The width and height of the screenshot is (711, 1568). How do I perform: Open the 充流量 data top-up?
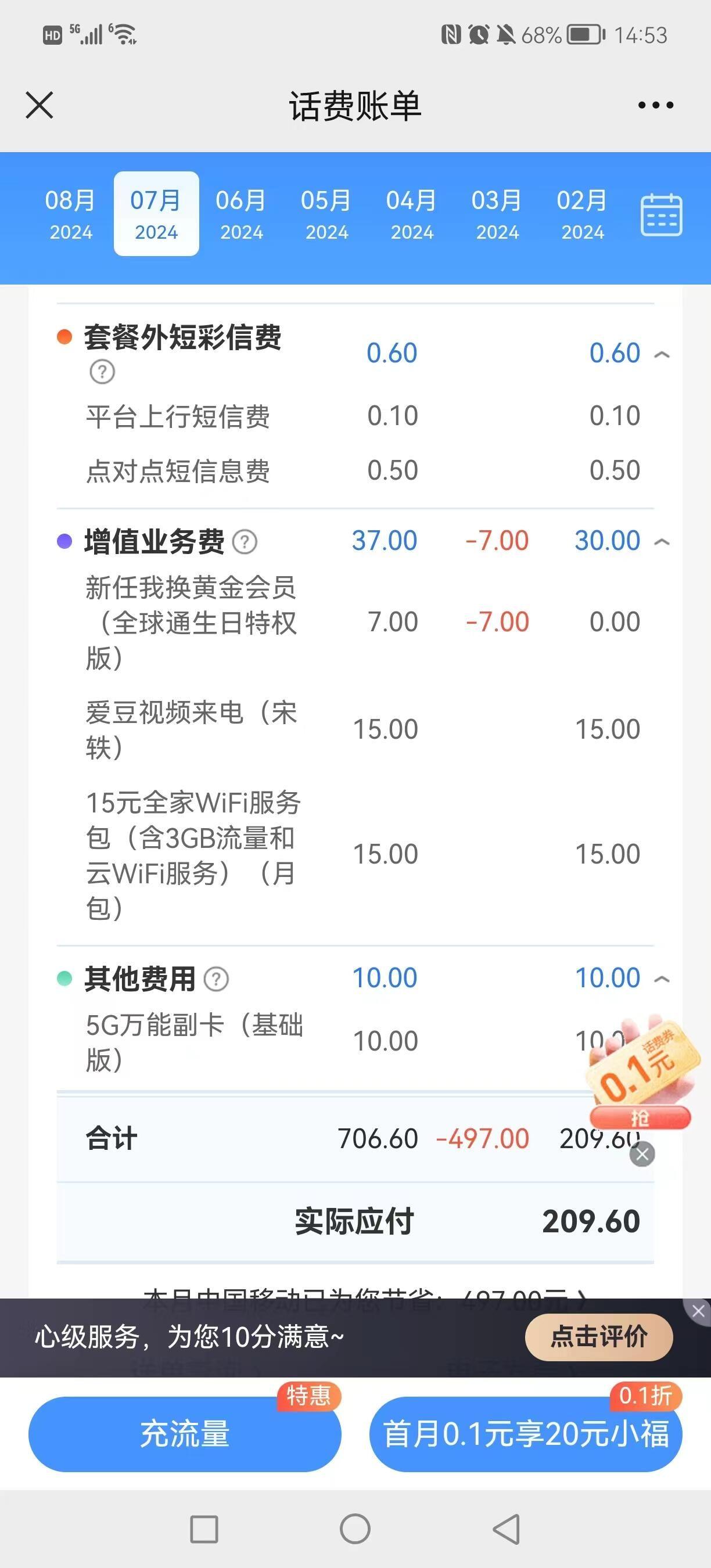pyautogui.click(x=185, y=1433)
